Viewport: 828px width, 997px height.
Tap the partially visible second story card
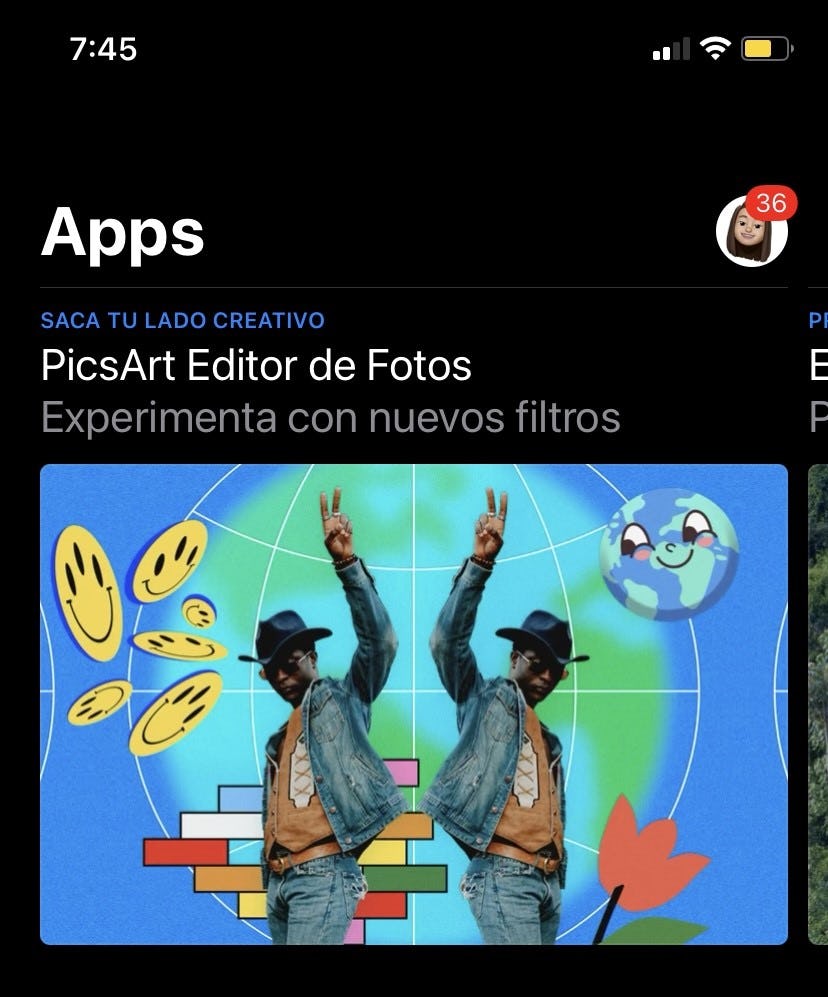click(x=820, y=700)
